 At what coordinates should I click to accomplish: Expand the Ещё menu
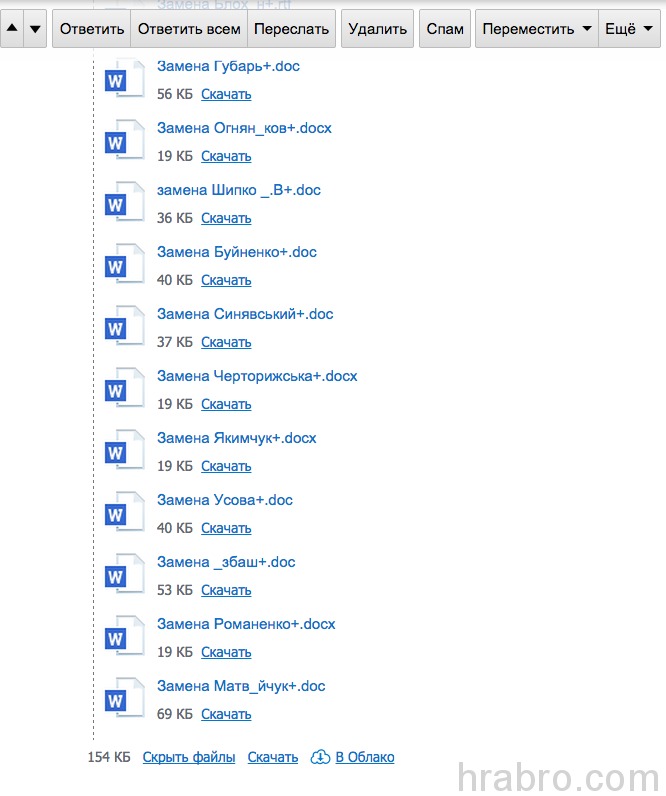pyautogui.click(x=628, y=29)
